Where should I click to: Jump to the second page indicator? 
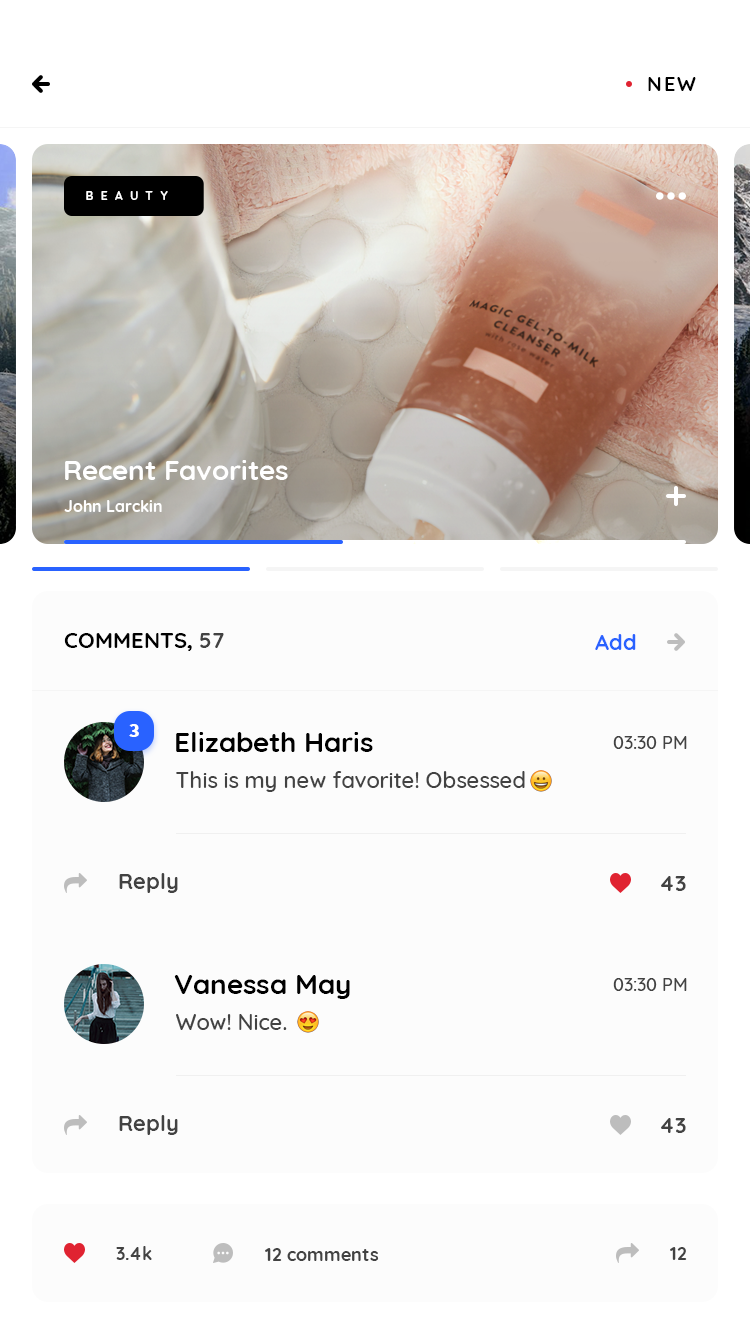375,569
